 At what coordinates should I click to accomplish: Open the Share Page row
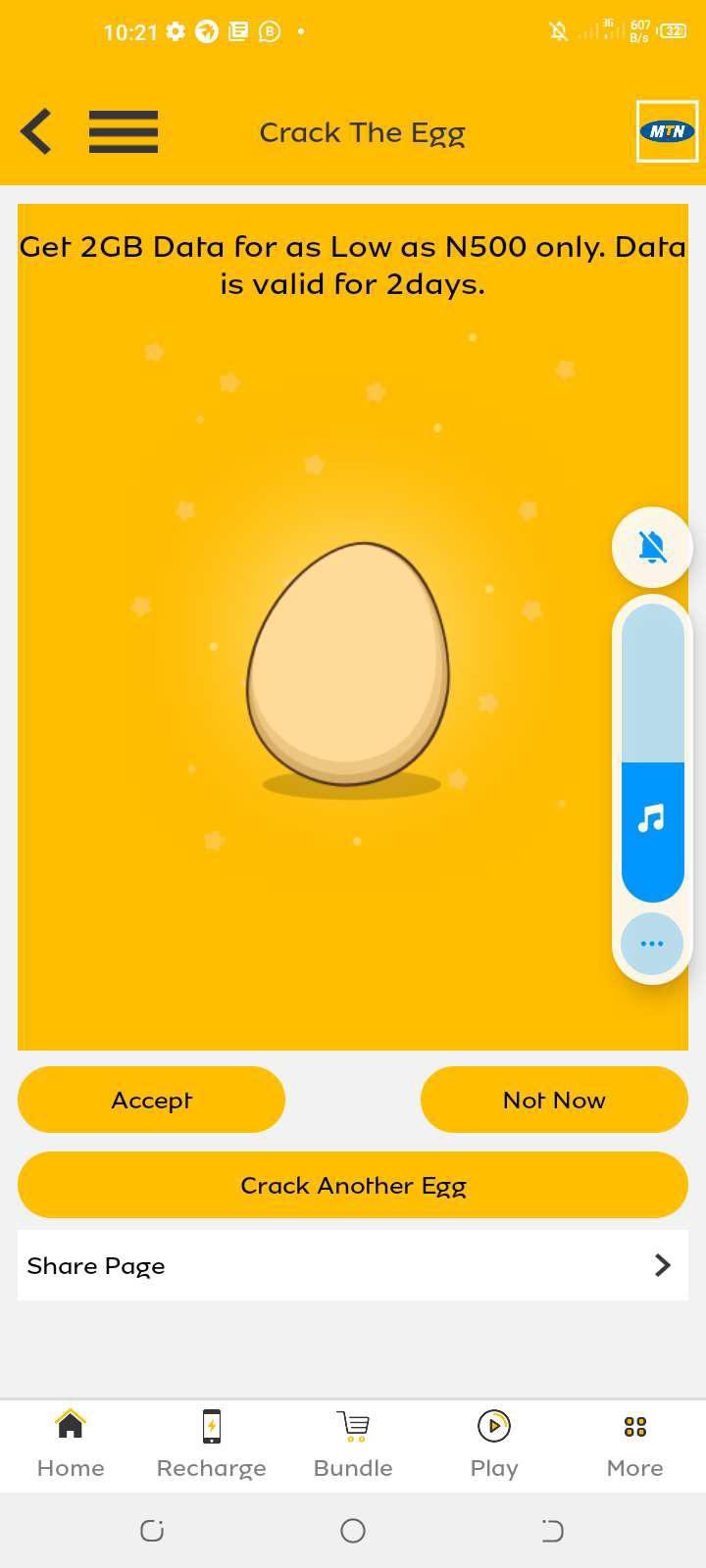pos(353,1265)
